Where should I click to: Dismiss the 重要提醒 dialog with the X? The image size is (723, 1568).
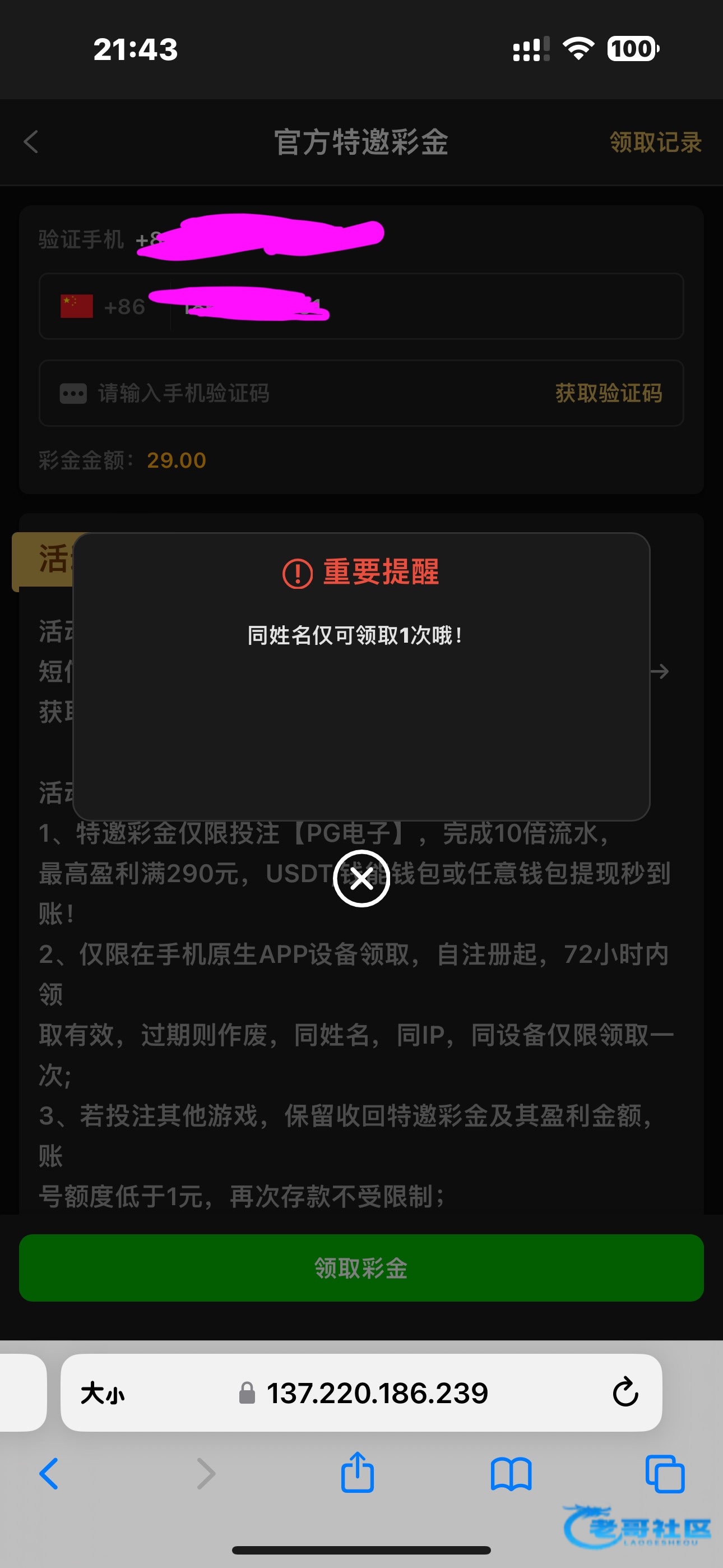tap(361, 878)
